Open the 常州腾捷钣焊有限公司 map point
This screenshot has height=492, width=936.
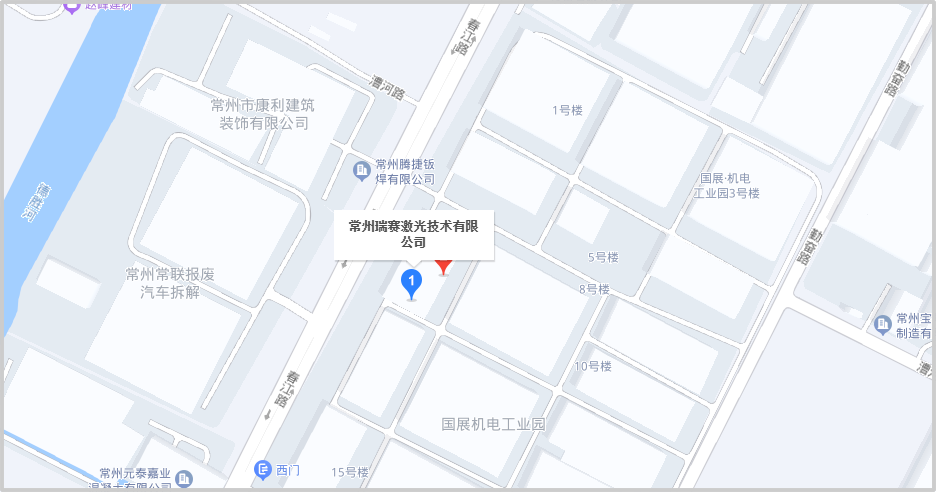(x=362, y=171)
